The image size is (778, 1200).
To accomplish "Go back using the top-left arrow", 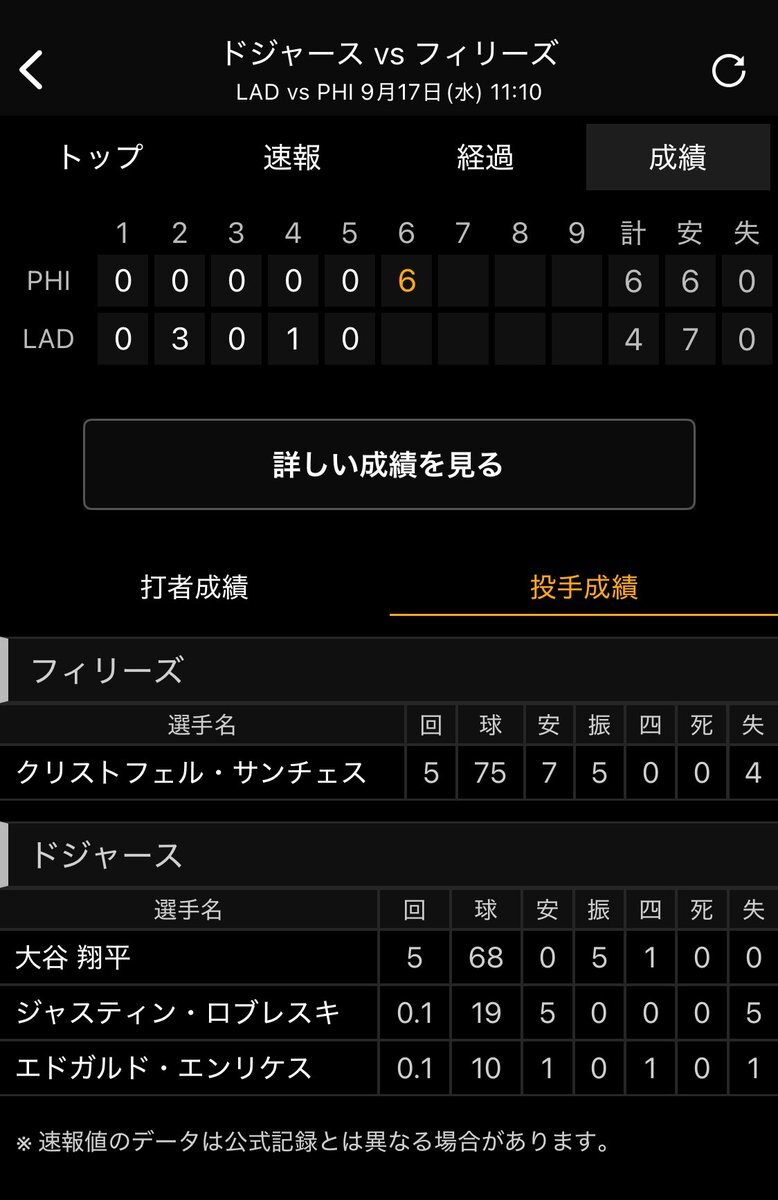I will (x=32, y=70).
